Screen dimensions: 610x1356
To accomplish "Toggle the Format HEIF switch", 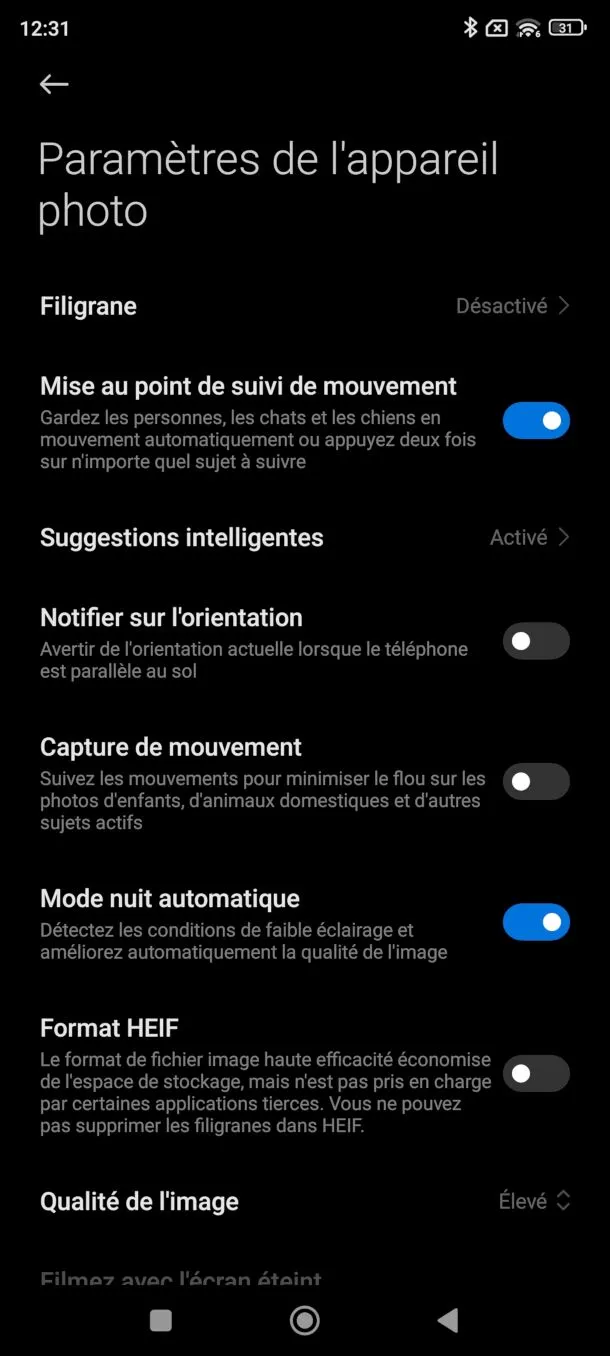I will pyautogui.click(x=535, y=1074).
